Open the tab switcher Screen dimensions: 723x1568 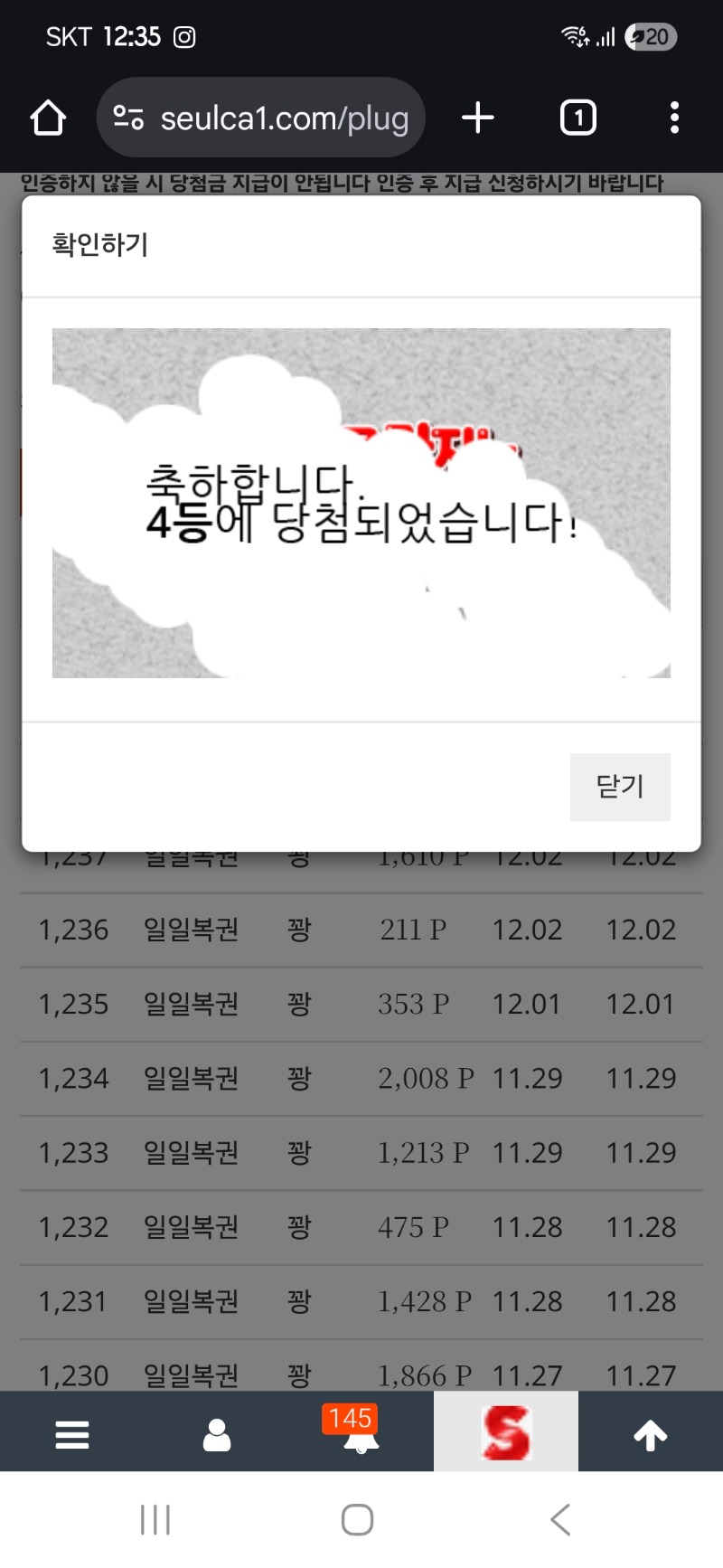(x=578, y=118)
